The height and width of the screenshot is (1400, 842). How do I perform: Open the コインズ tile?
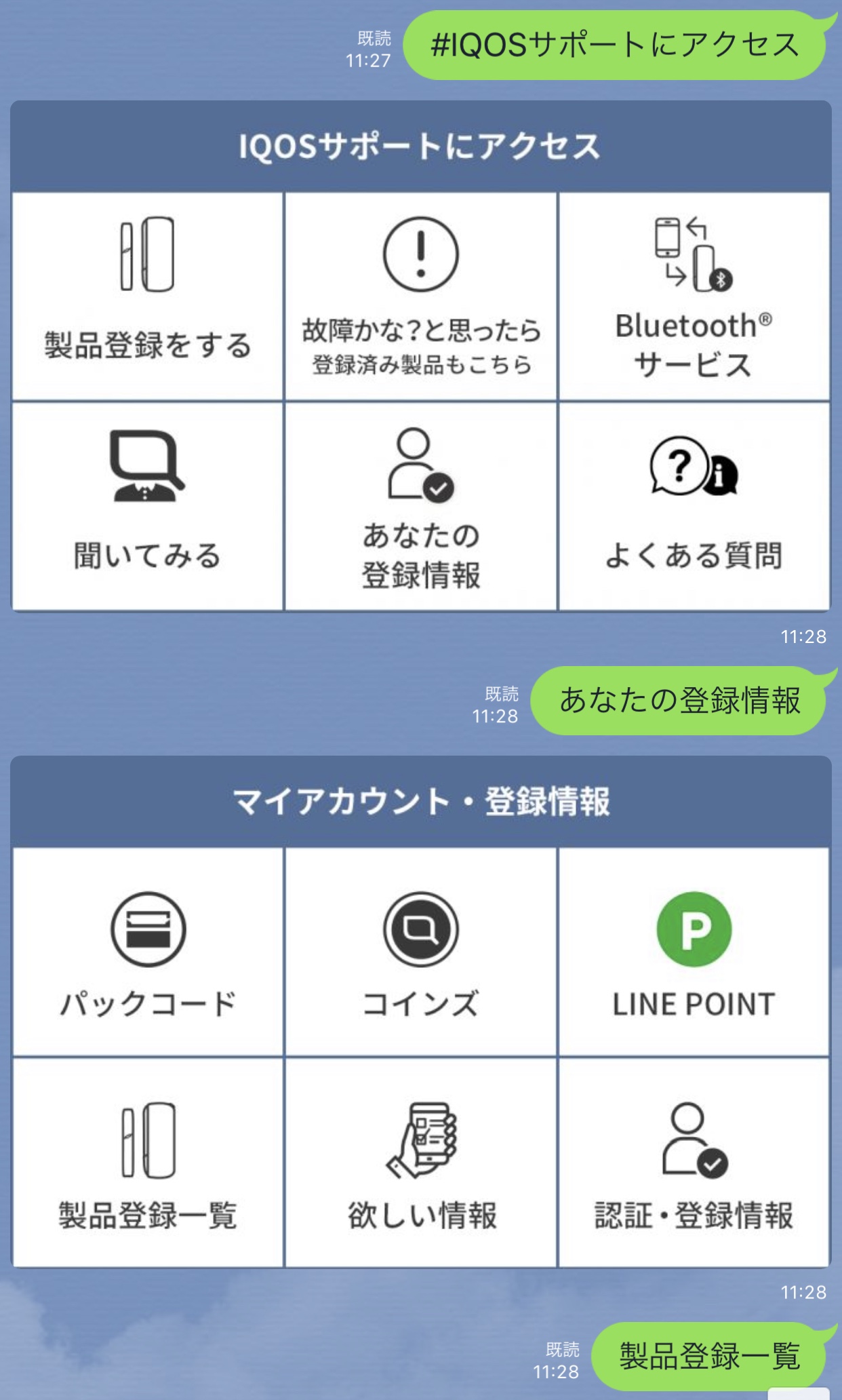pos(421,952)
